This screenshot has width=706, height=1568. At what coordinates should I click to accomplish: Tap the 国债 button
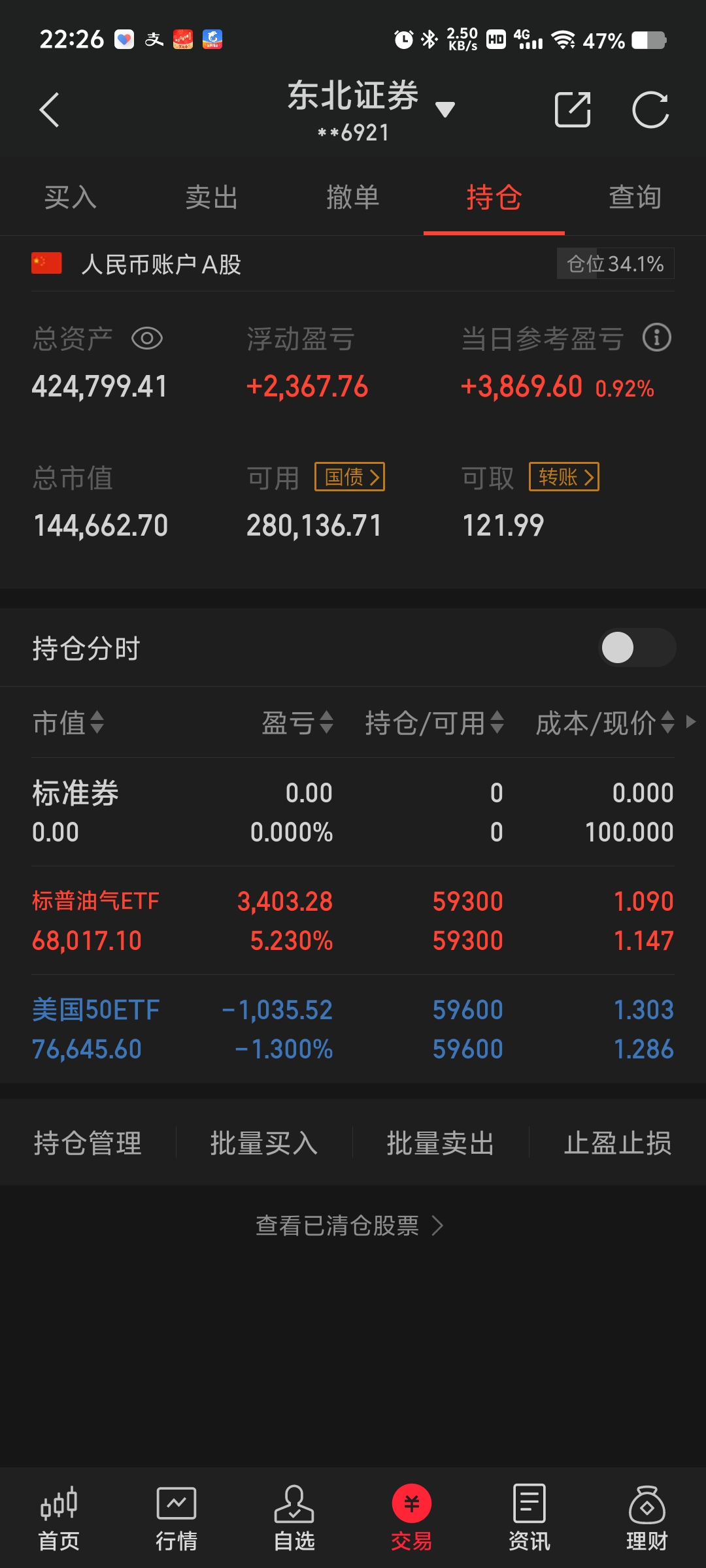pyautogui.click(x=350, y=477)
